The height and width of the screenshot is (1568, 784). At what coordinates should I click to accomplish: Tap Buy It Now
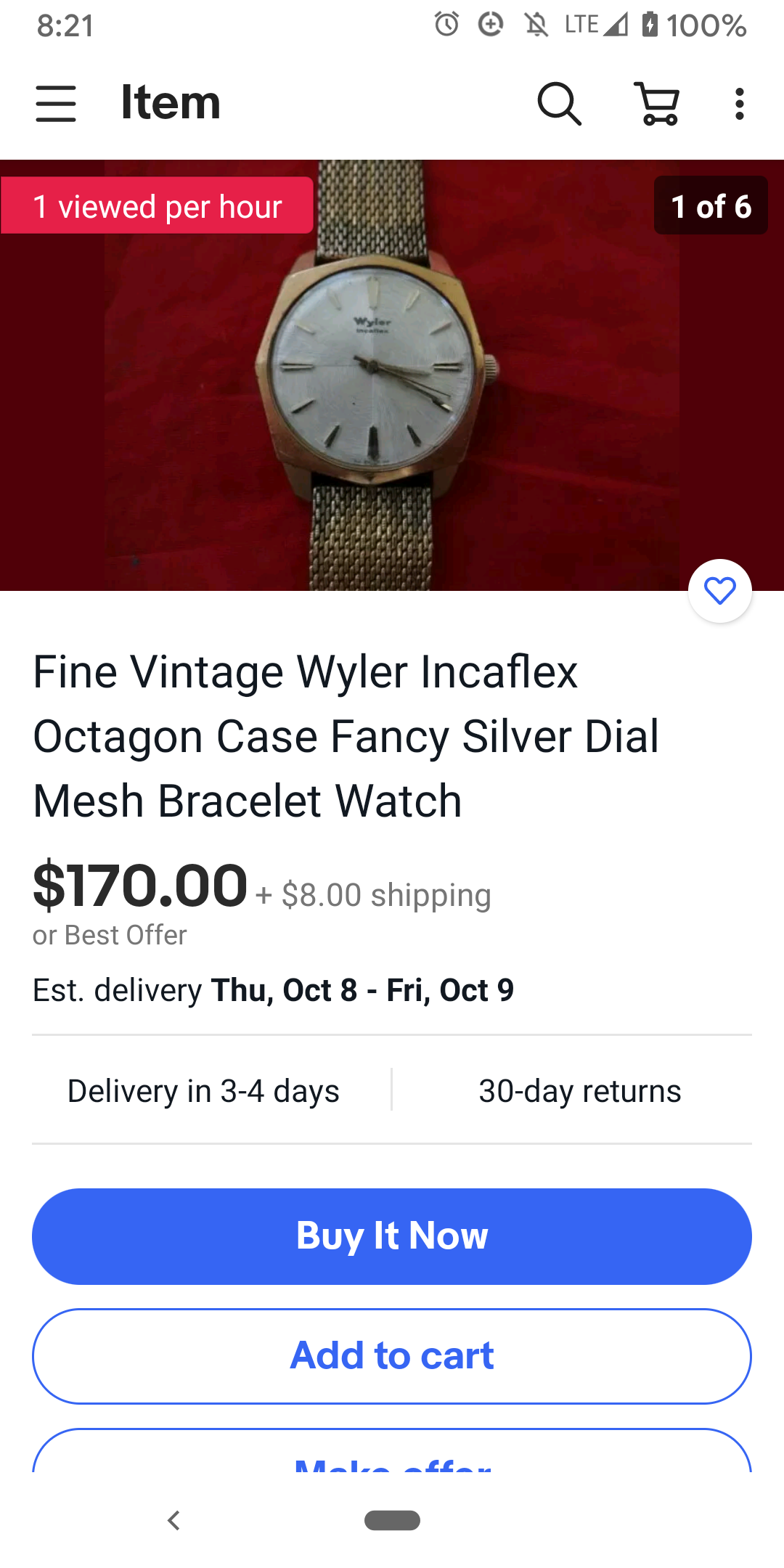click(x=392, y=1236)
